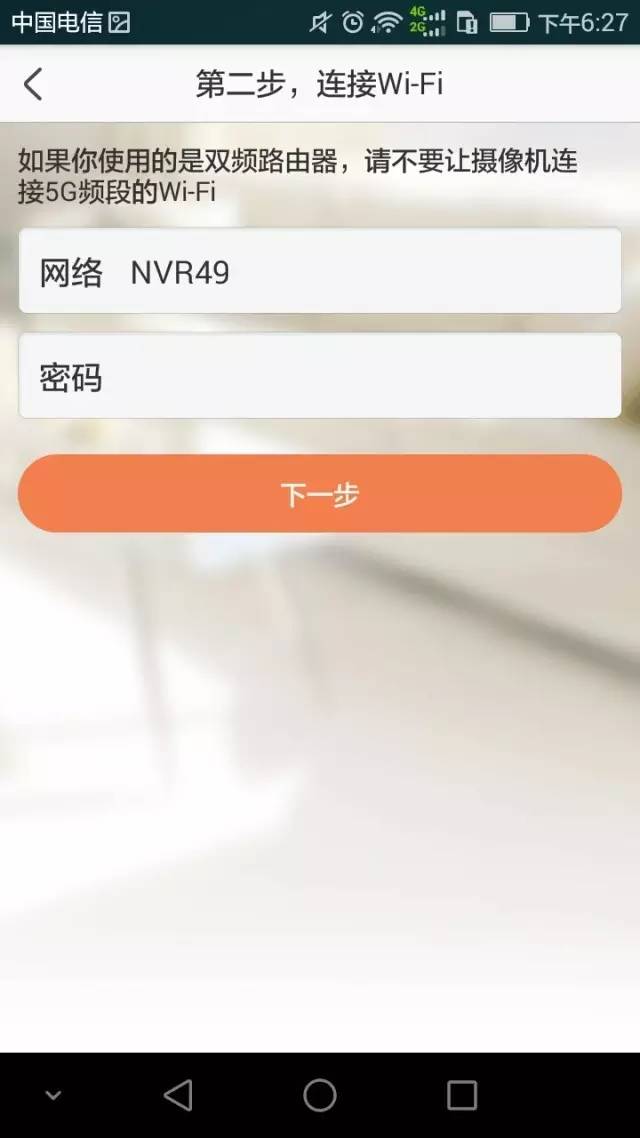Hide the navigation bar with the down chevron
Image resolution: width=640 pixels, height=1138 pixels.
tap(54, 1095)
